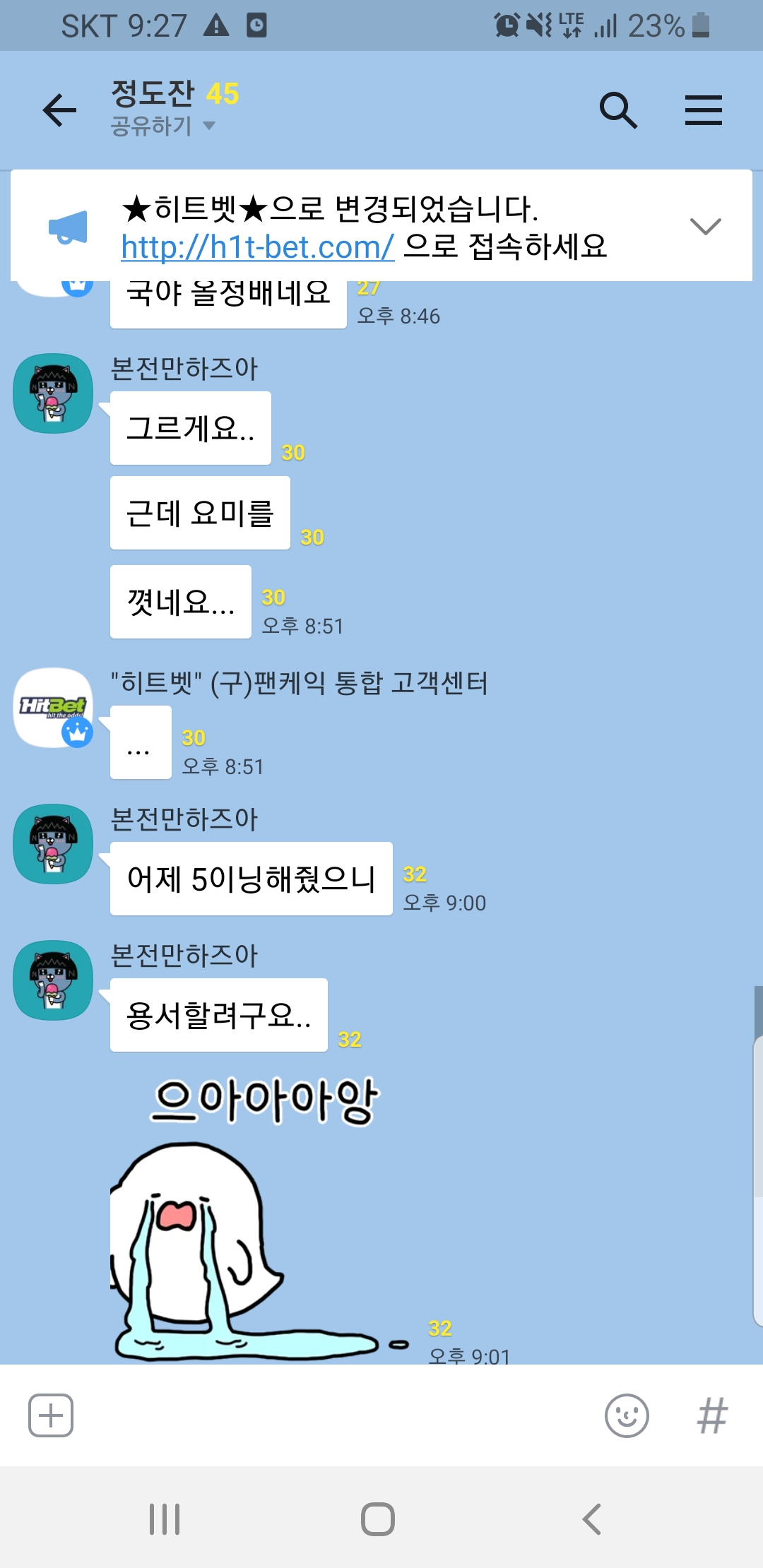Open the emoticon picker
Viewport: 763px width, 1568px height.
click(627, 1415)
